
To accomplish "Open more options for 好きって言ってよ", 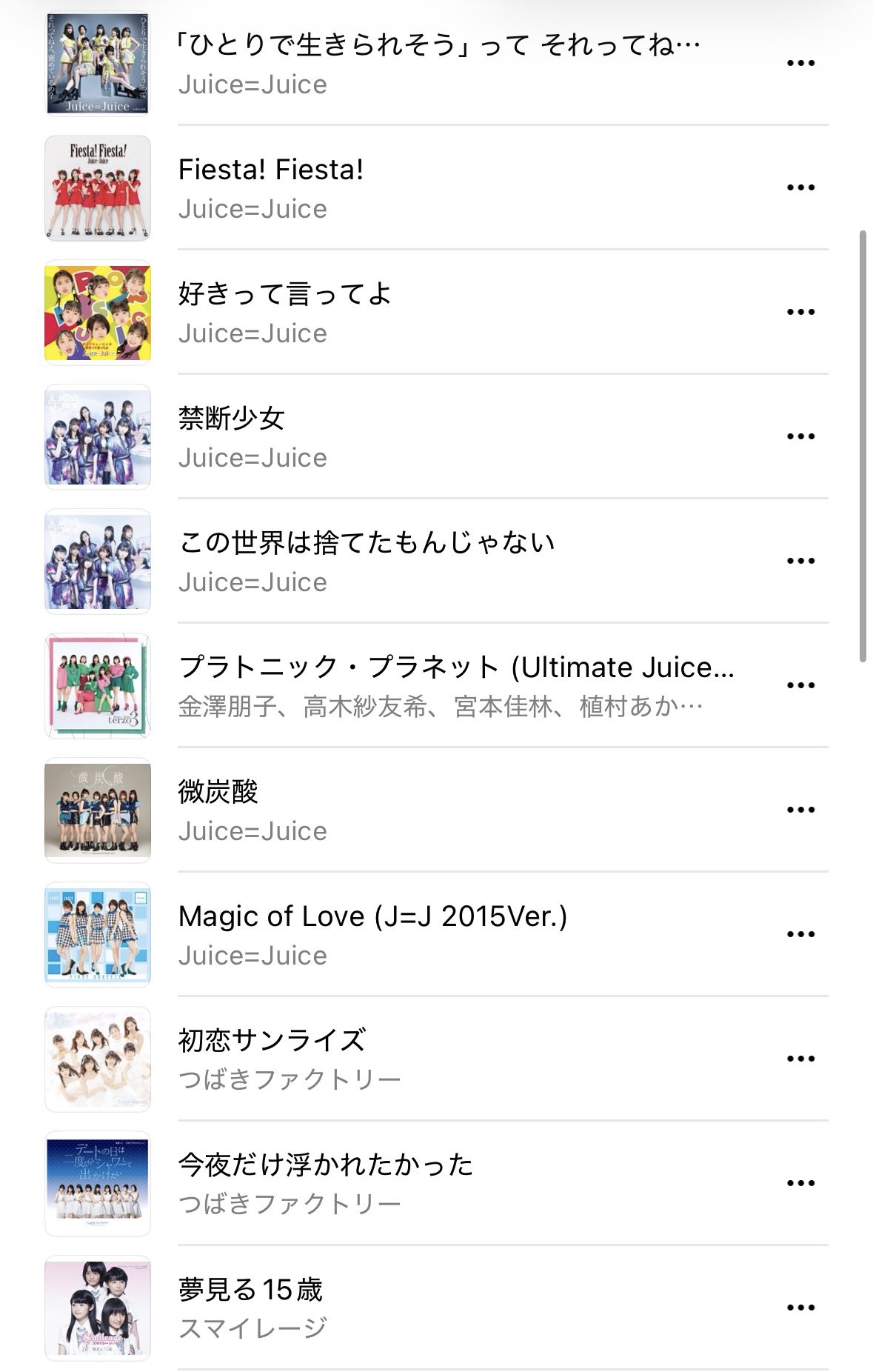I will click(x=800, y=312).
